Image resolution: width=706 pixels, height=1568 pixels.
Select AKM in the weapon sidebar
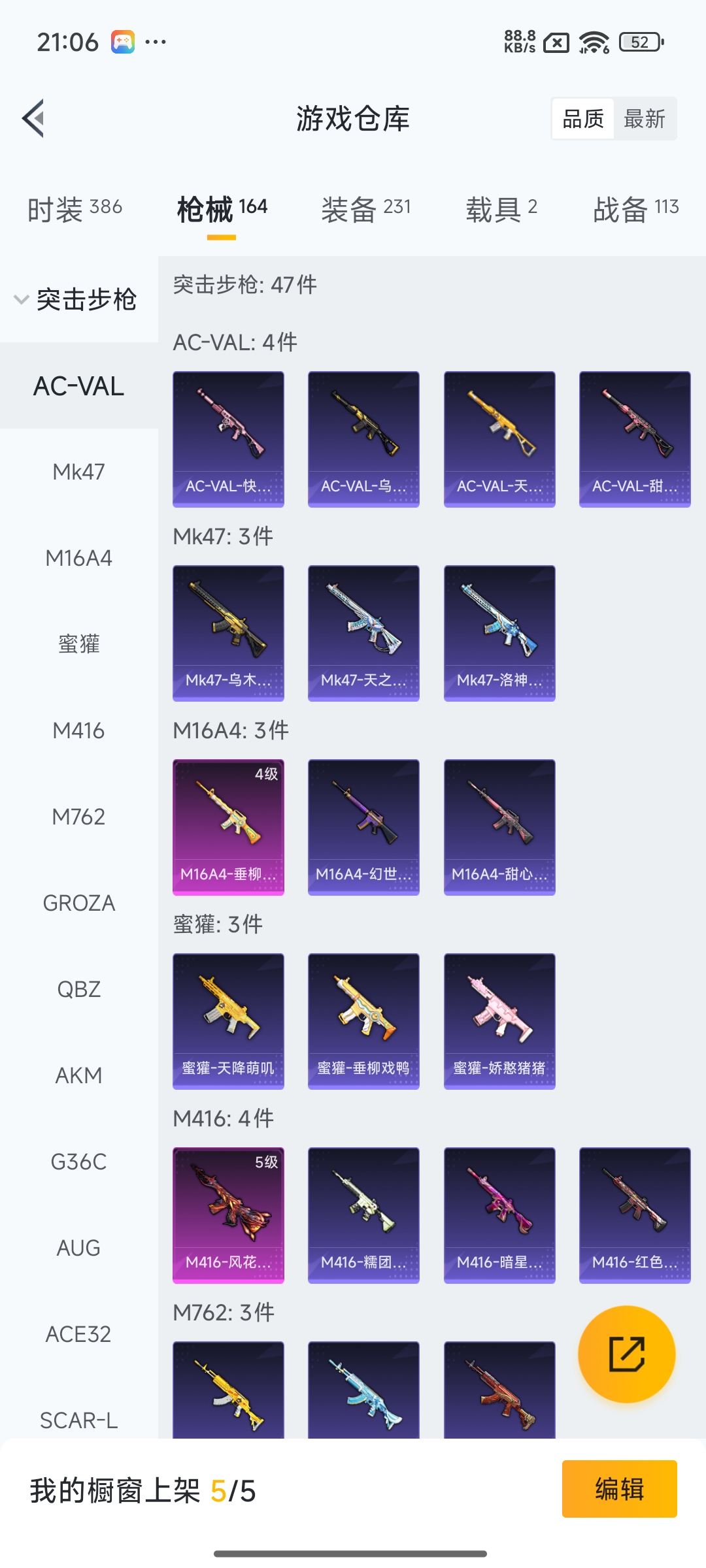pos(78,1075)
